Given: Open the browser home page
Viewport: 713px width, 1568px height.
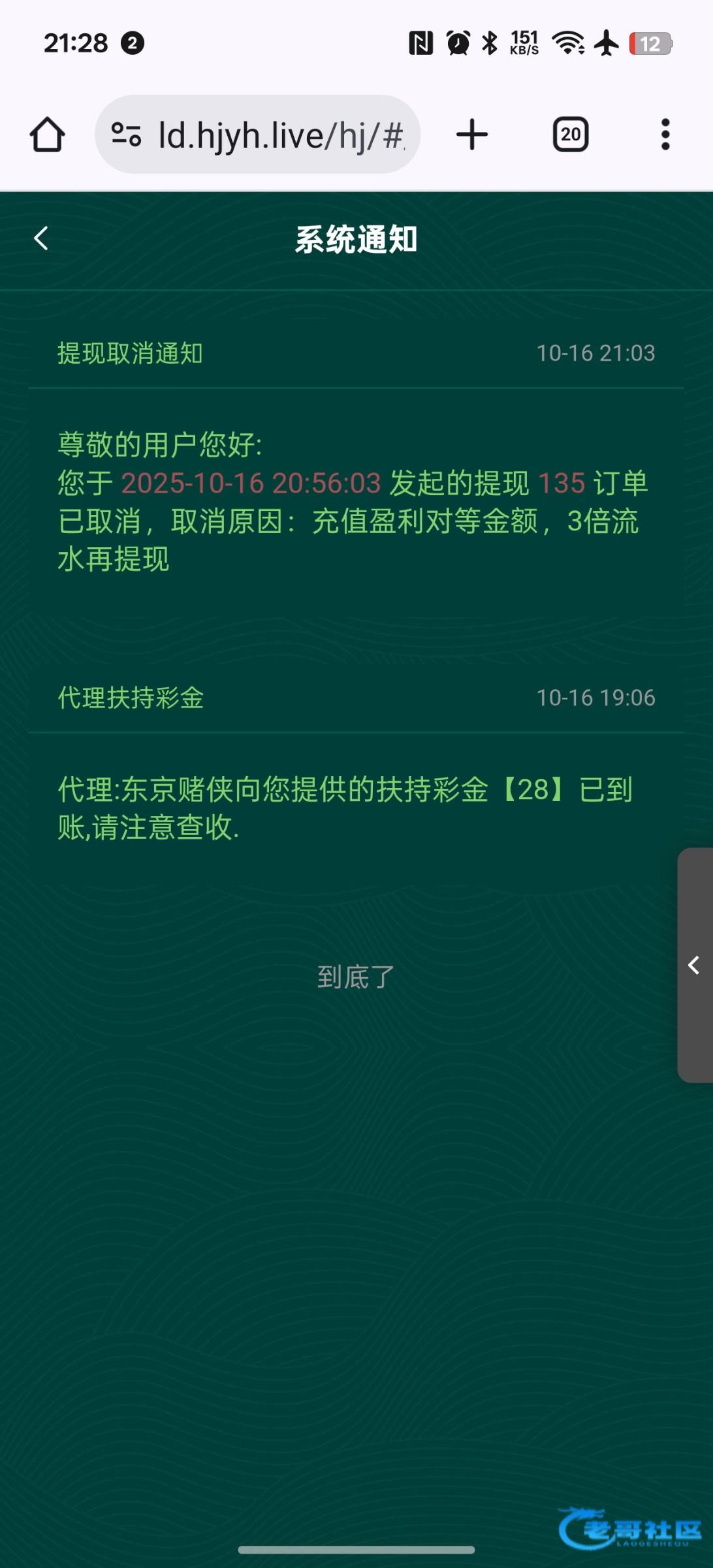Looking at the screenshot, I should pos(47,135).
